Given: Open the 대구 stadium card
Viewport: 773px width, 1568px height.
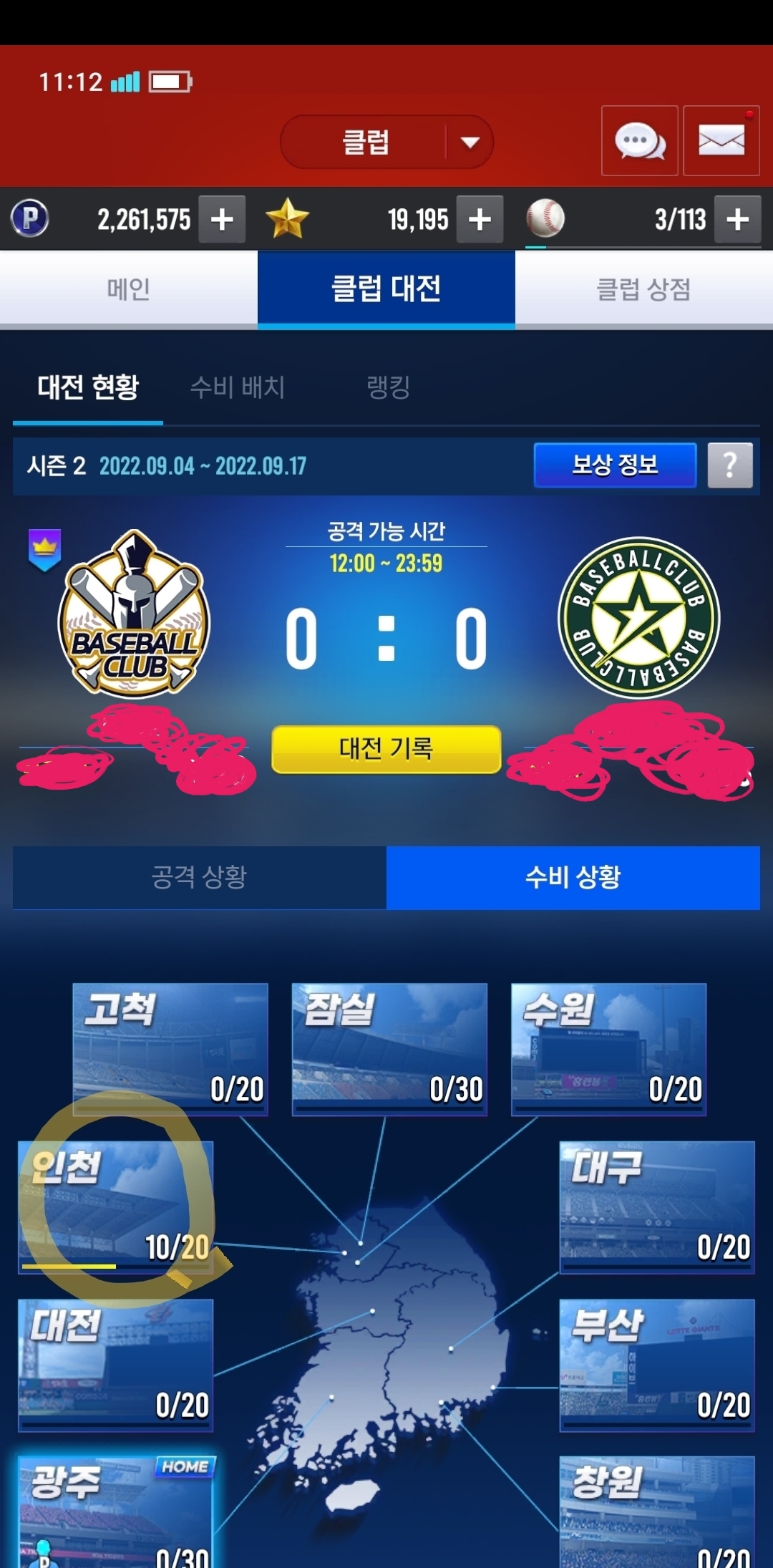Looking at the screenshot, I should pos(657,1207).
